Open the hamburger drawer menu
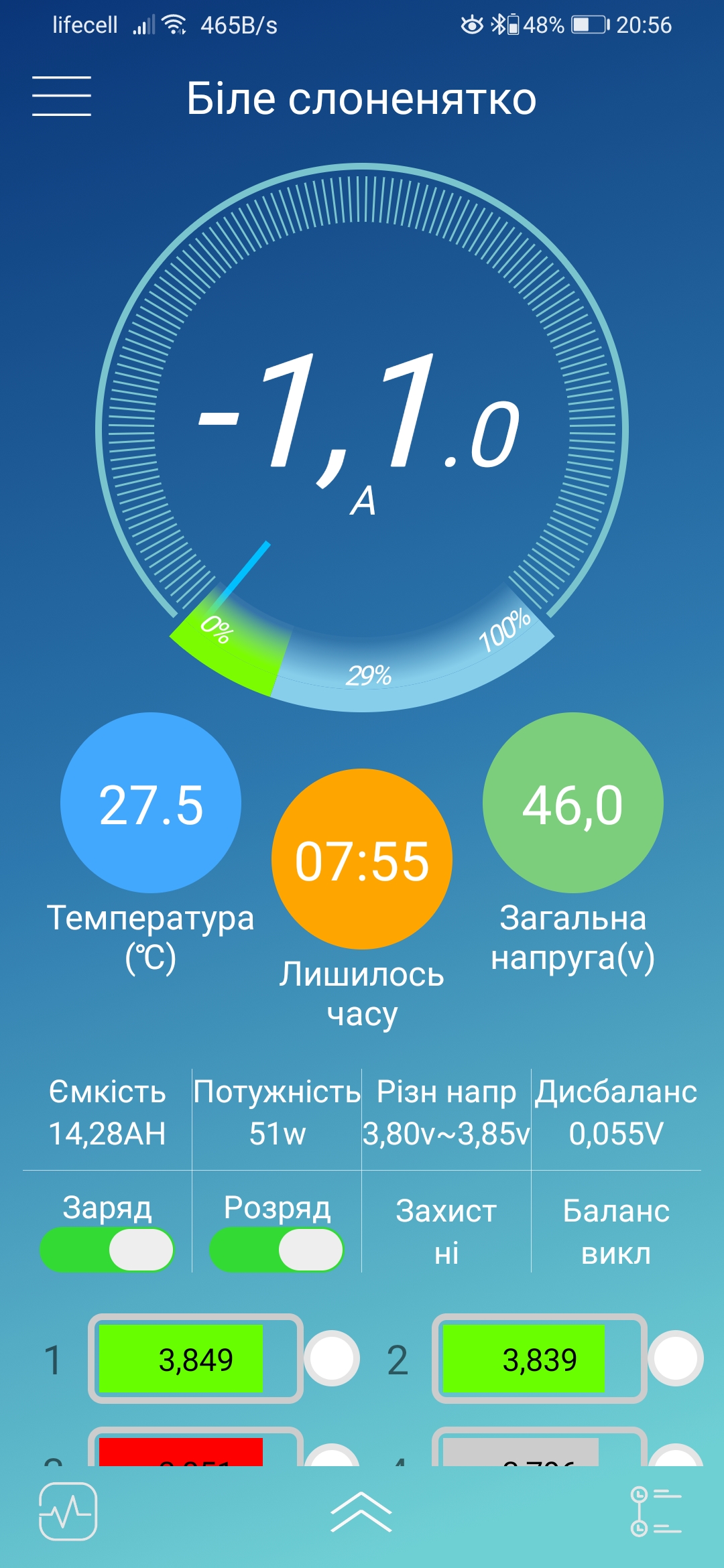 (62, 96)
